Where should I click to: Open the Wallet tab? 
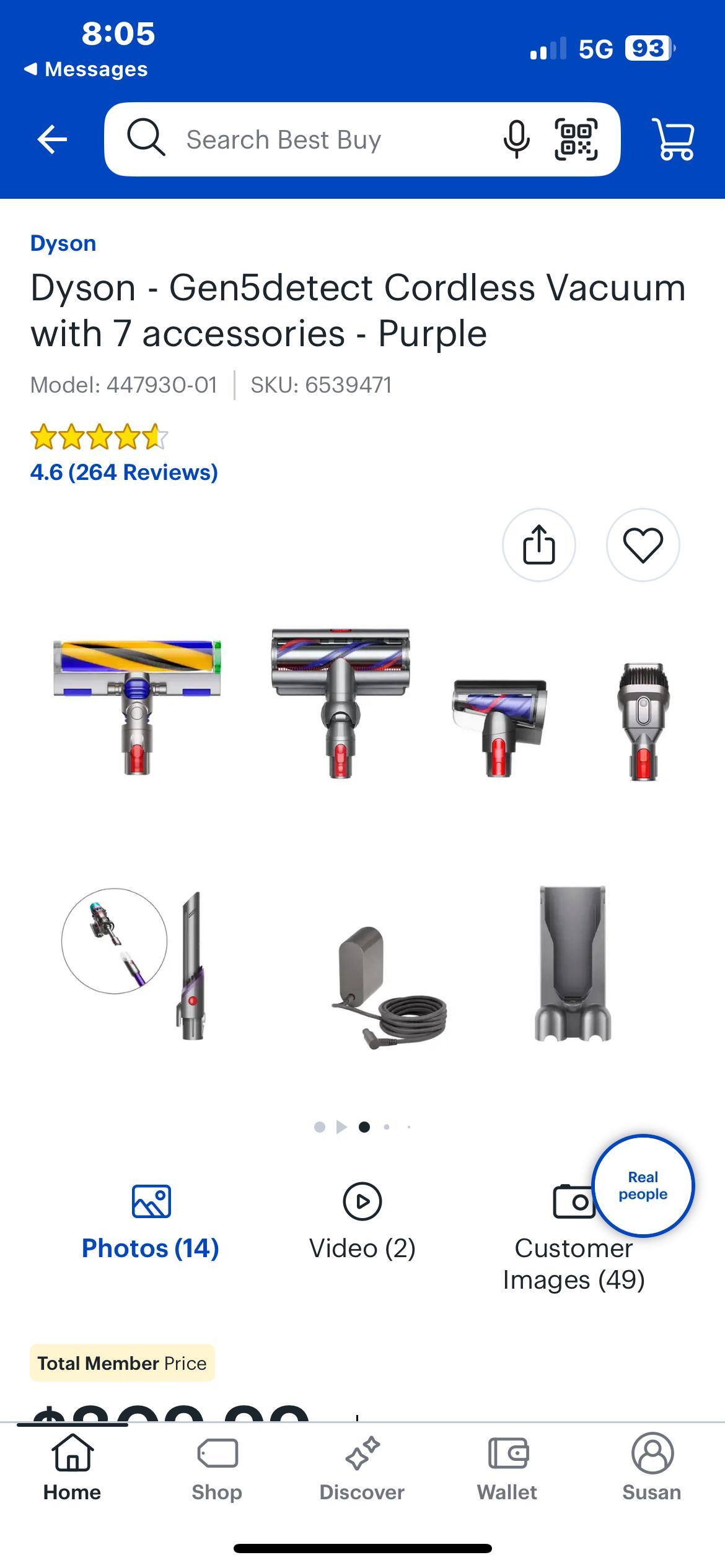pyautogui.click(x=507, y=1469)
